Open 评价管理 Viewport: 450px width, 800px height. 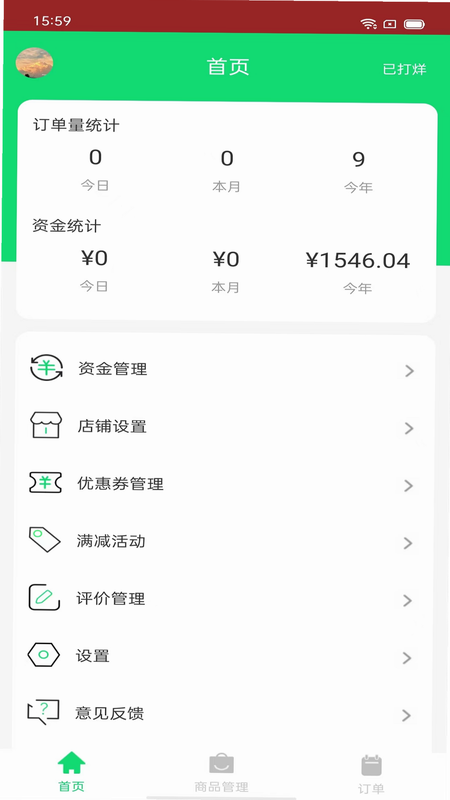pos(224,598)
